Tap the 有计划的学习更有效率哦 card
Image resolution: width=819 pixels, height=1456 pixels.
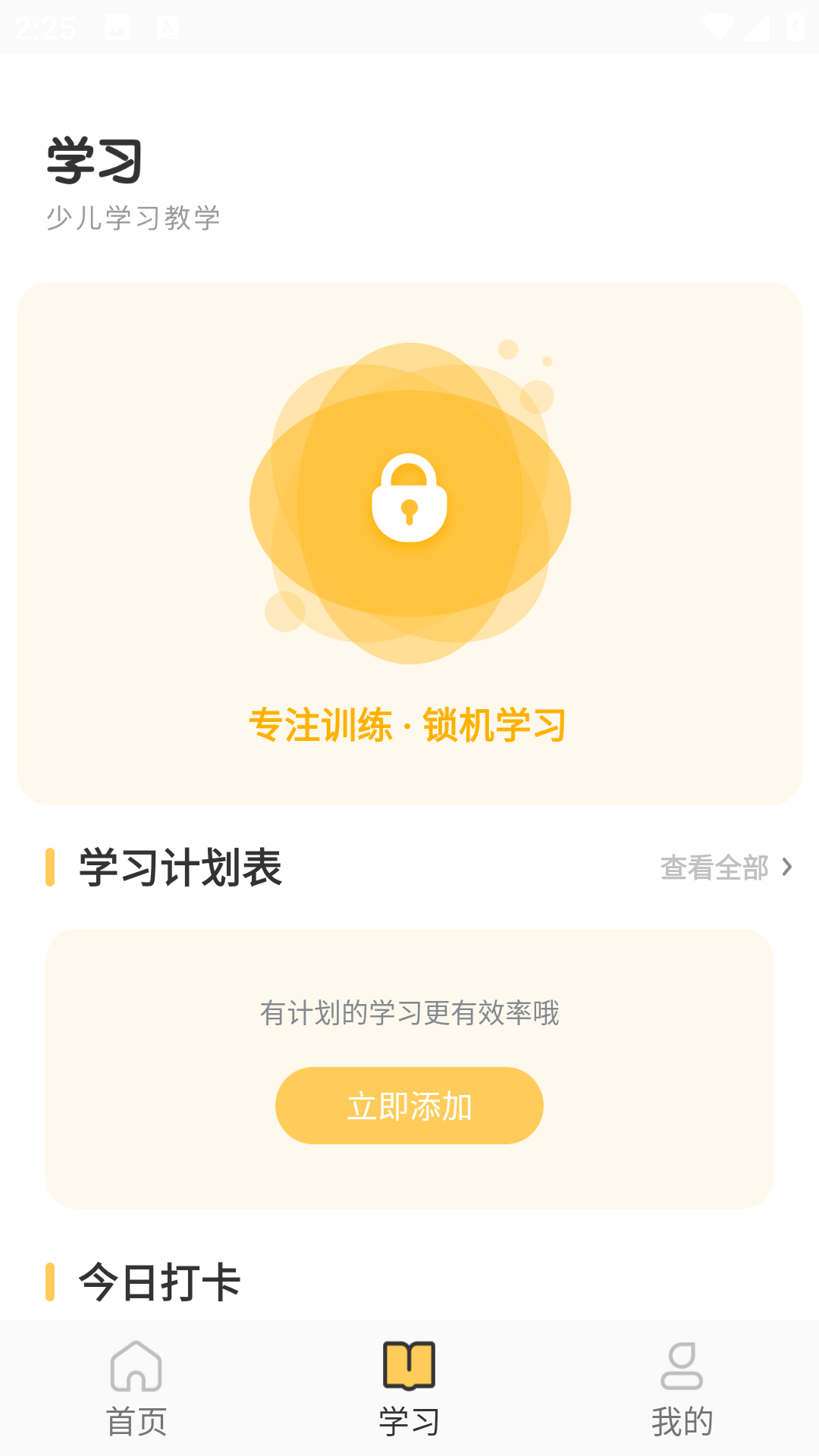(x=409, y=1013)
